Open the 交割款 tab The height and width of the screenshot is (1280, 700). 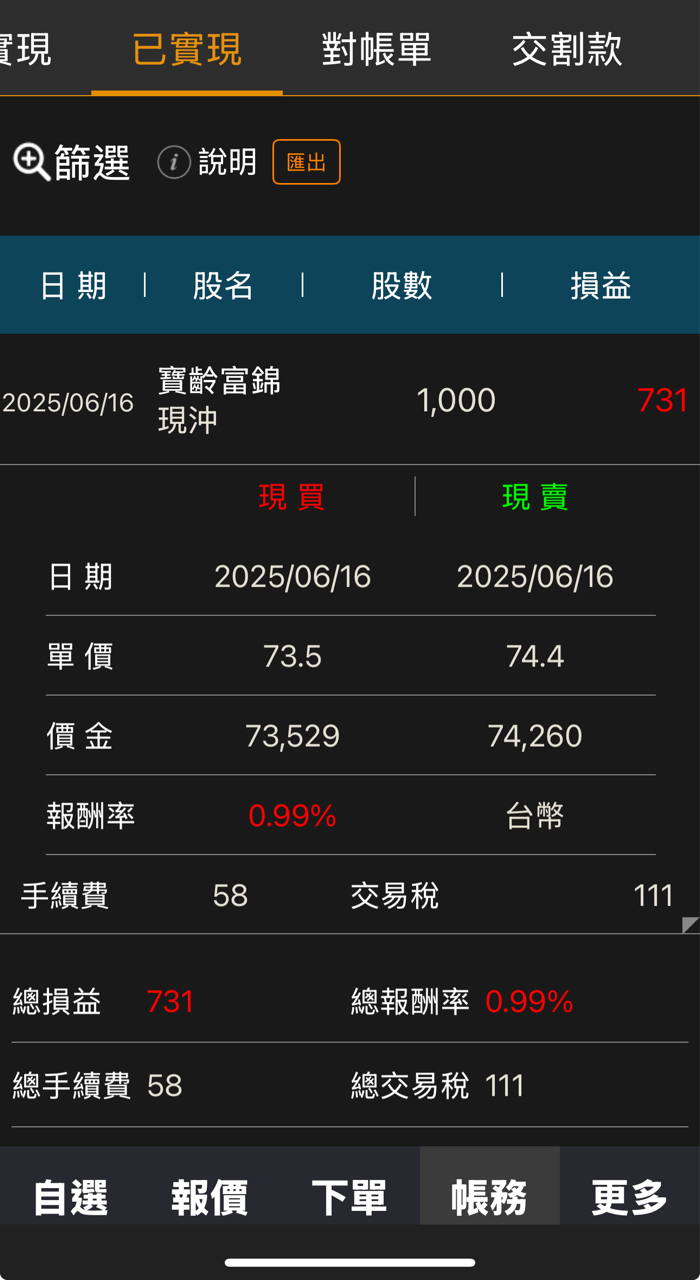[x=567, y=49]
